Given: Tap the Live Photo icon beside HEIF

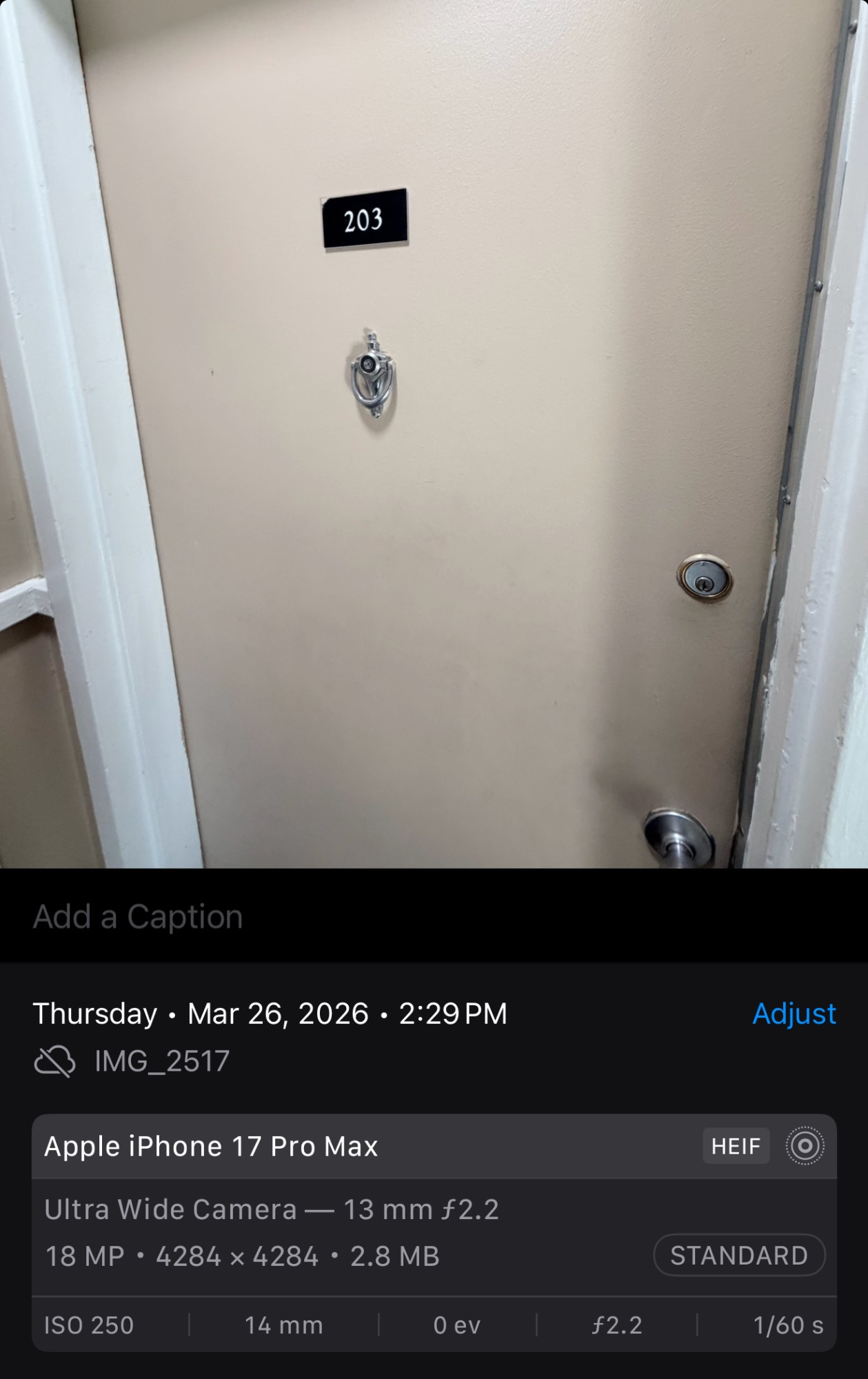Looking at the screenshot, I should coord(805,1146).
